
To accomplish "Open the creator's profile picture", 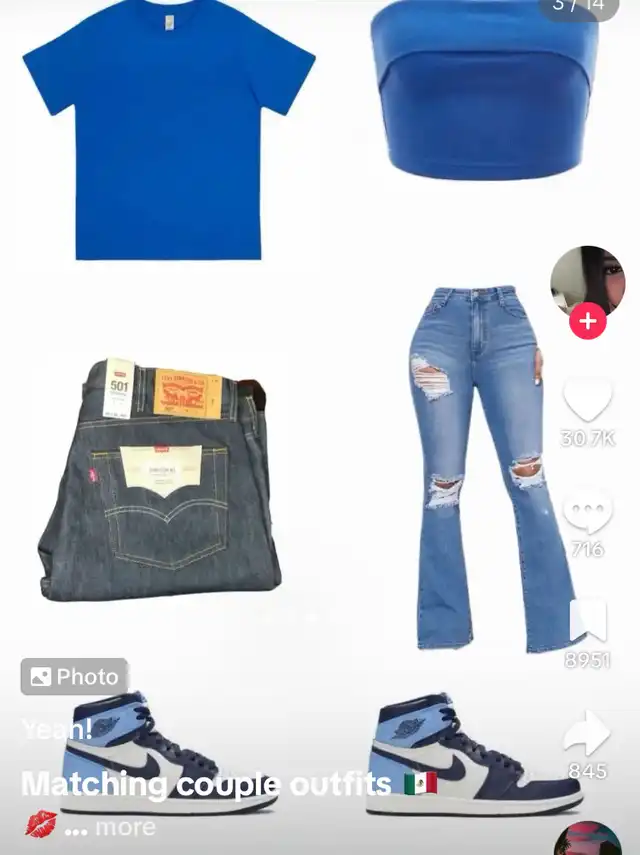I will tap(587, 279).
